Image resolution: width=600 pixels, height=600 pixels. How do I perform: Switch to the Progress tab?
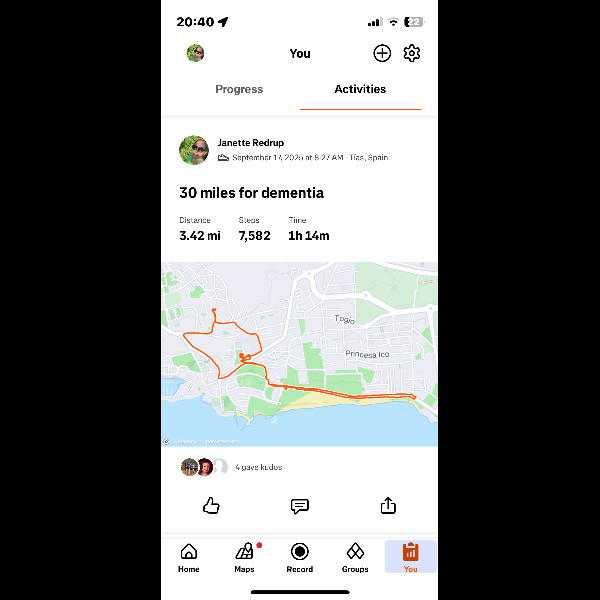(239, 89)
